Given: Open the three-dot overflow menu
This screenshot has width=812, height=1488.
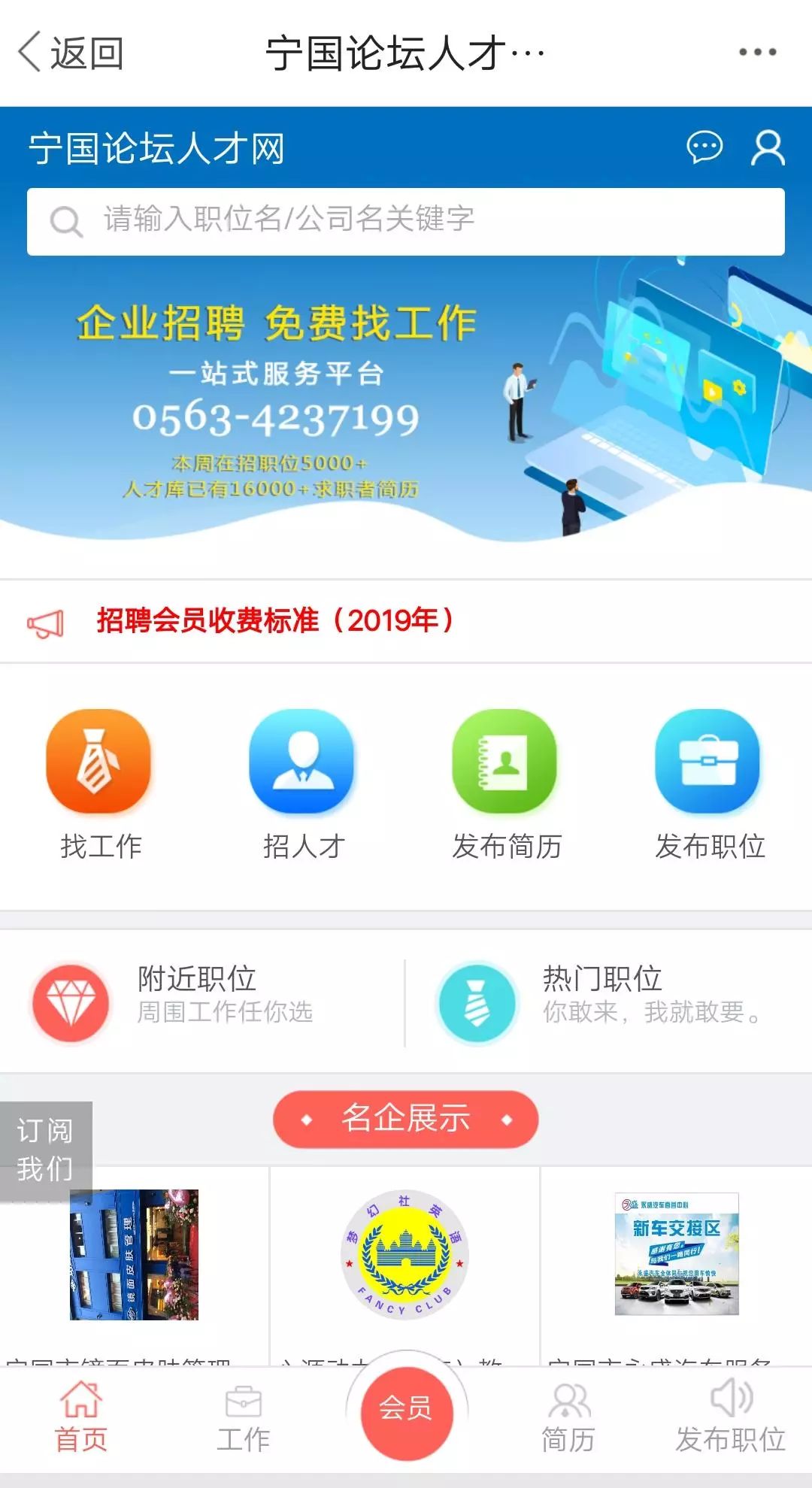Looking at the screenshot, I should 757,52.
